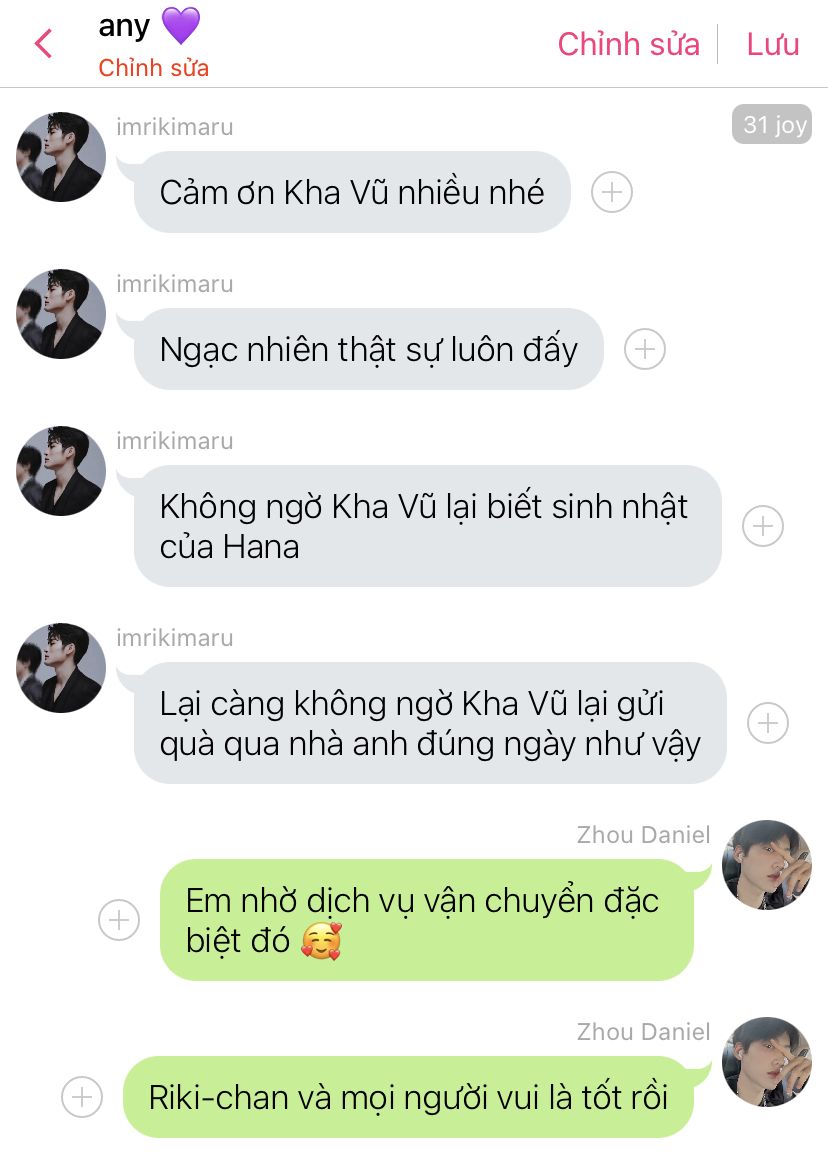Screen dimensions: 828x1166
Task: Tap plus beside "gửi quà qua nhà anh" message
Action: coord(768,723)
